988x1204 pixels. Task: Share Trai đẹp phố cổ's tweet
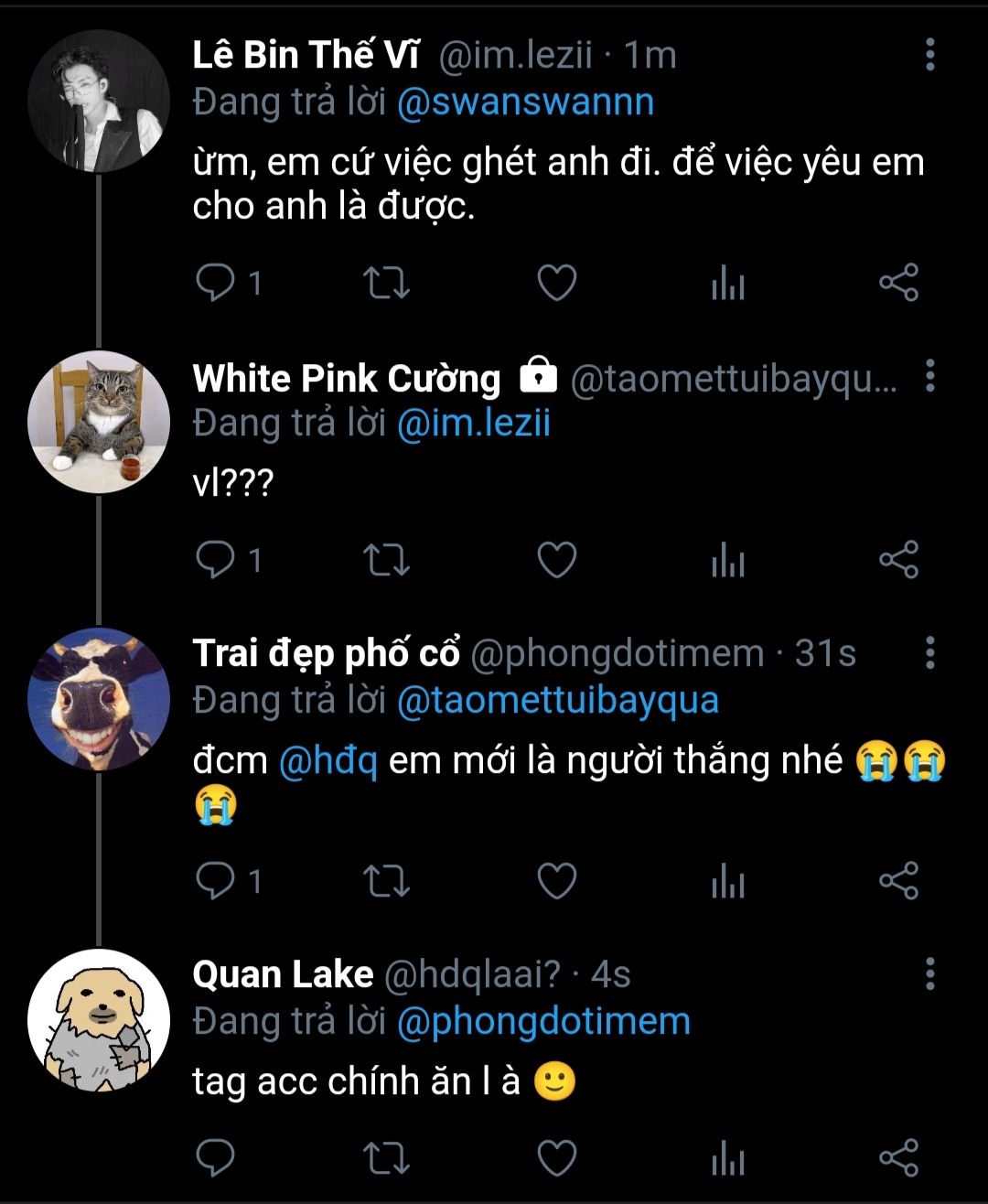tap(898, 881)
